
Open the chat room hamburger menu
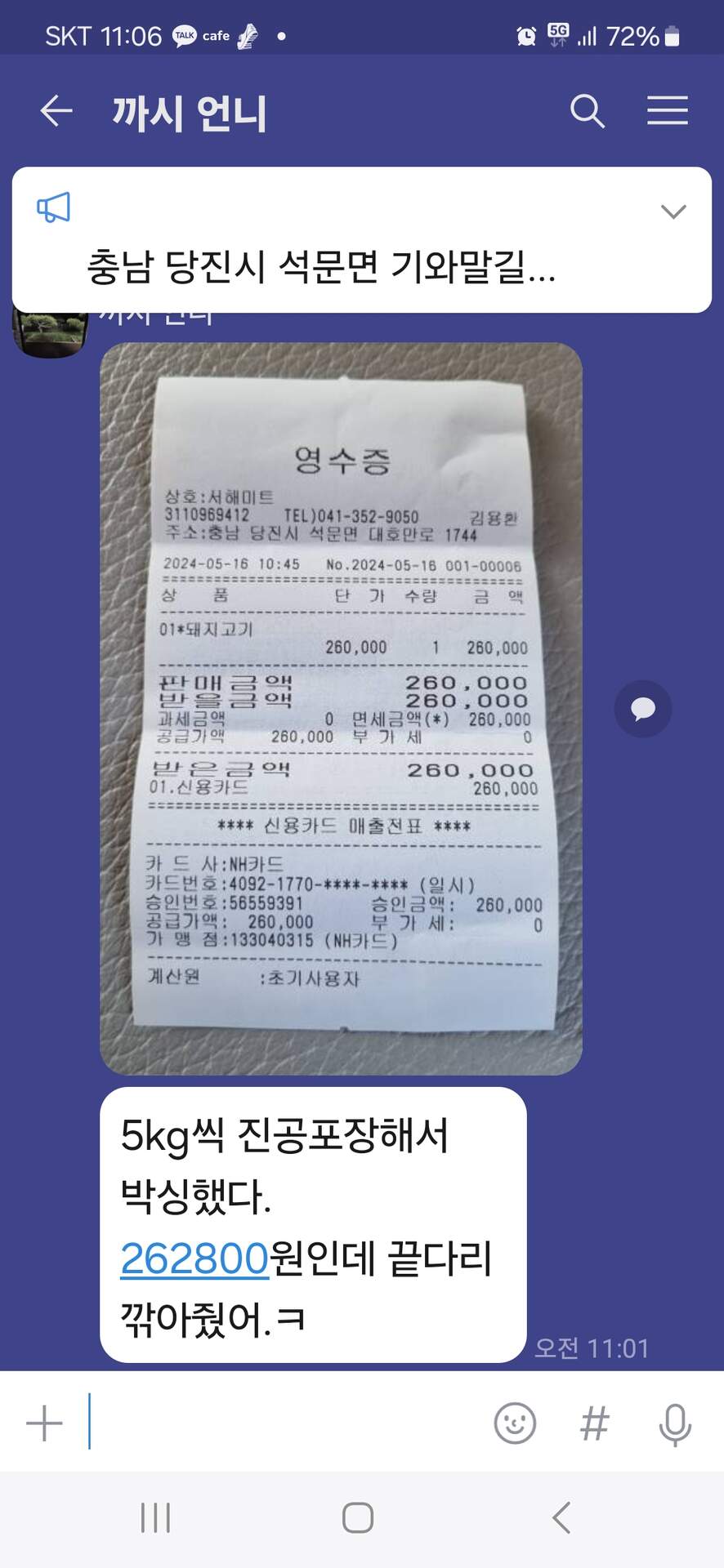[x=667, y=111]
